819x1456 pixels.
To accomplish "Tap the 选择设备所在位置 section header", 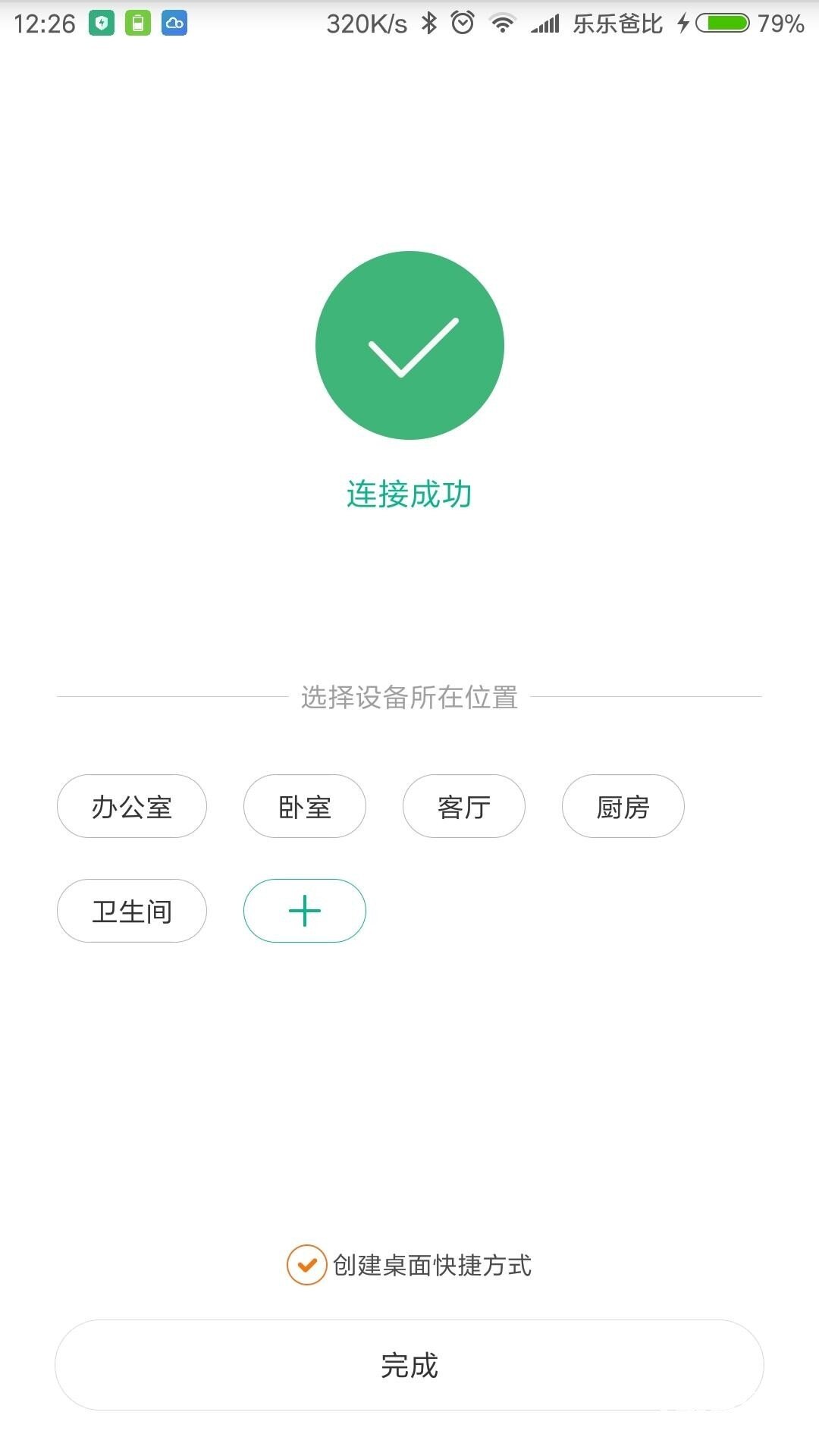I will (409, 698).
